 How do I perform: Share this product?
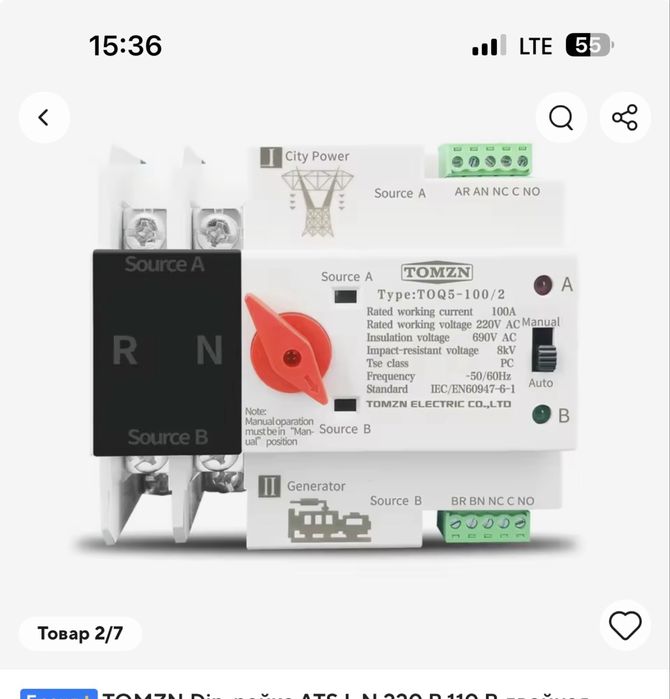point(625,117)
